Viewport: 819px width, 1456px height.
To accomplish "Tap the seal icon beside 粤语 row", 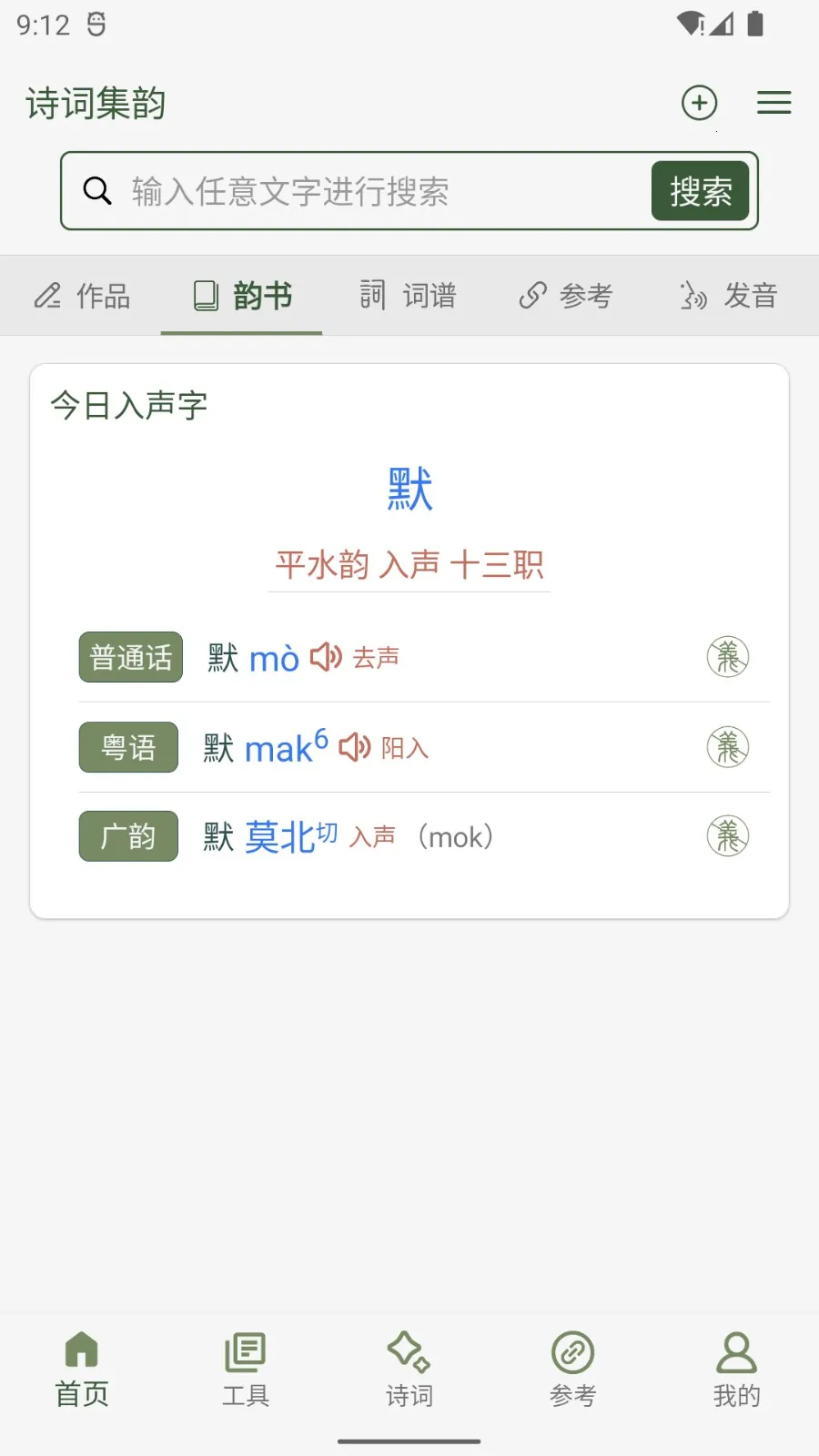I will coord(728,746).
